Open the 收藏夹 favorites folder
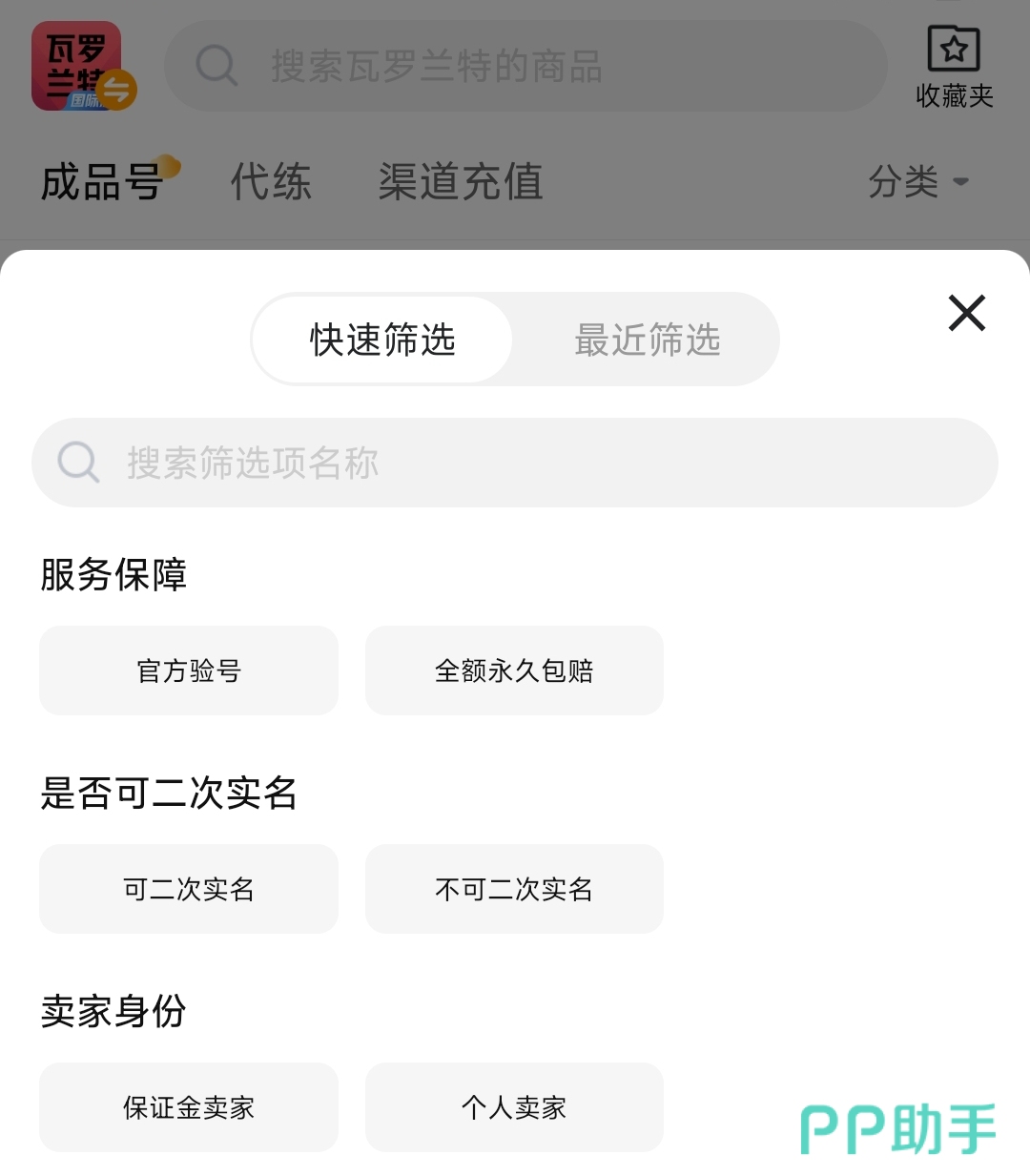Screen dimensions: 1030x1176 pos(954,67)
